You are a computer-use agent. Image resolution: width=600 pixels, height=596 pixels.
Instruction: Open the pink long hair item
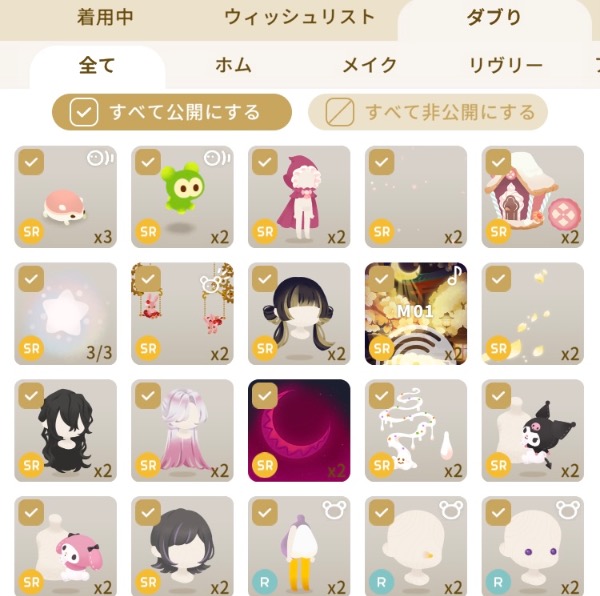pos(182,430)
